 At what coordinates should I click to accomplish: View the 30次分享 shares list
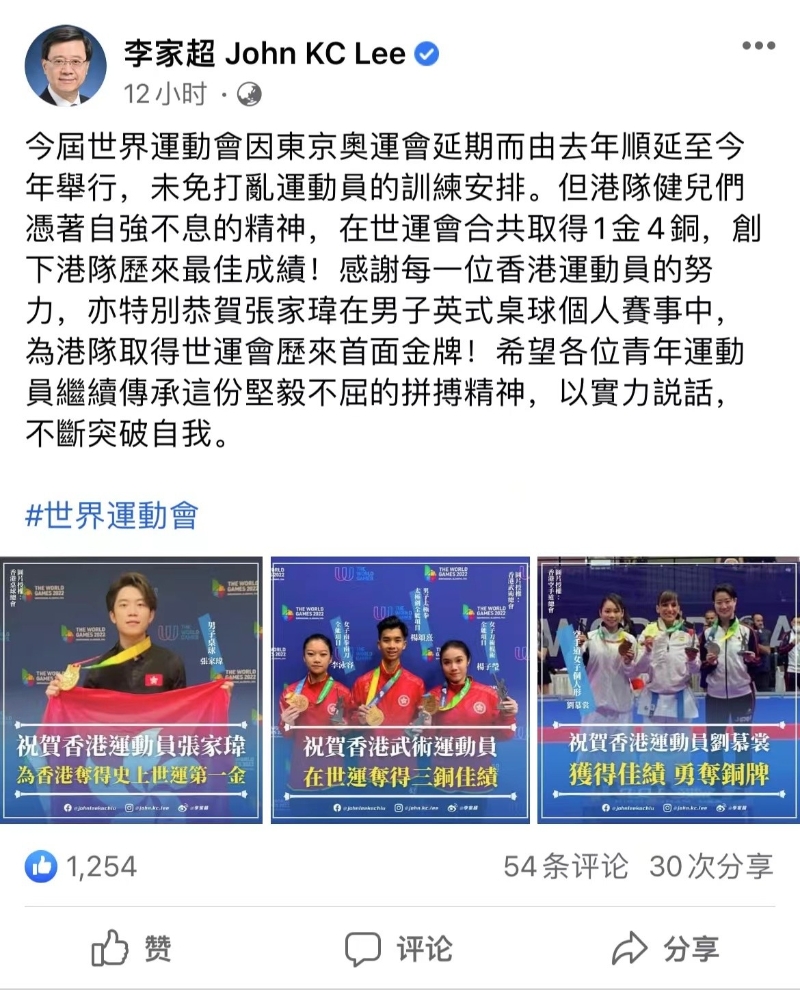tap(711, 866)
